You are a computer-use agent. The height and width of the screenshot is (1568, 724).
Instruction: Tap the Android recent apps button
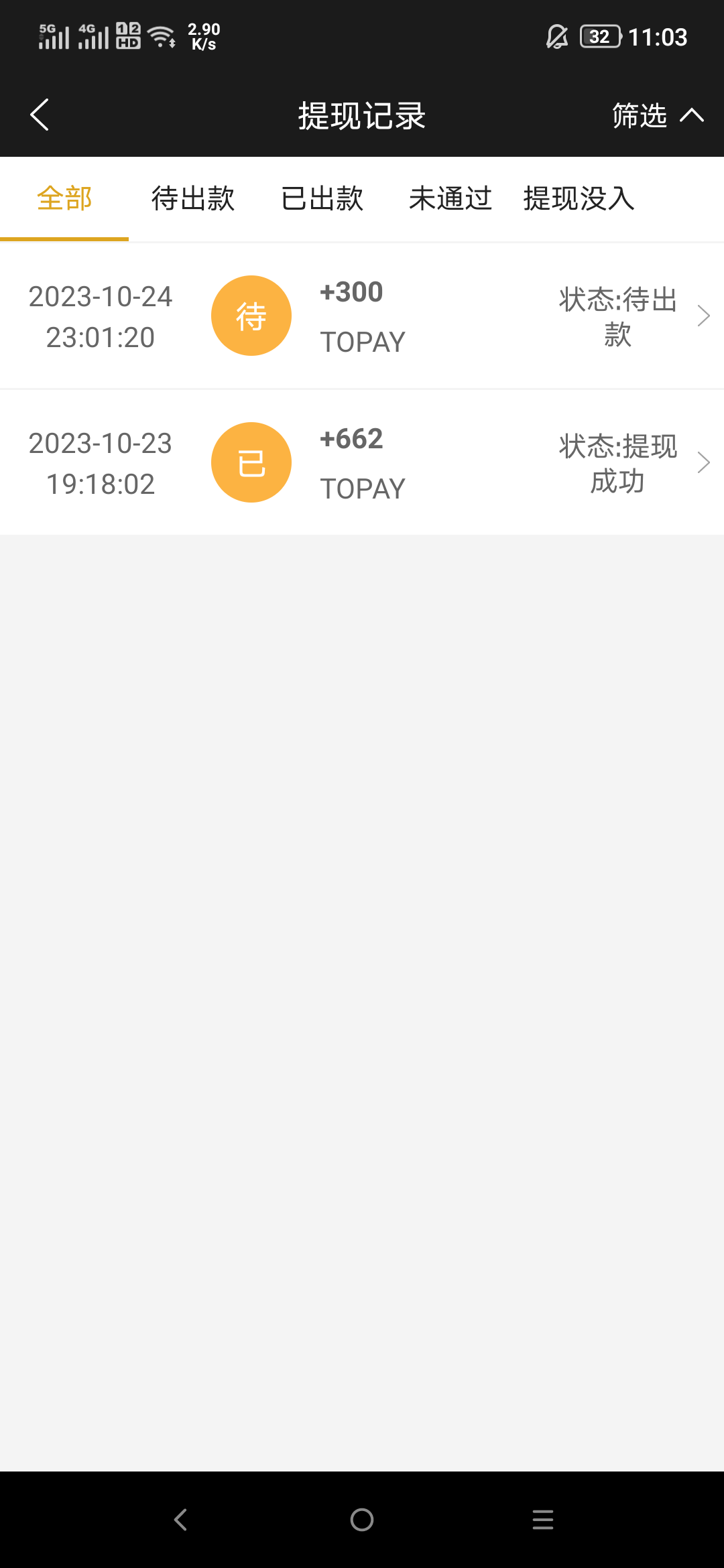(x=543, y=1520)
